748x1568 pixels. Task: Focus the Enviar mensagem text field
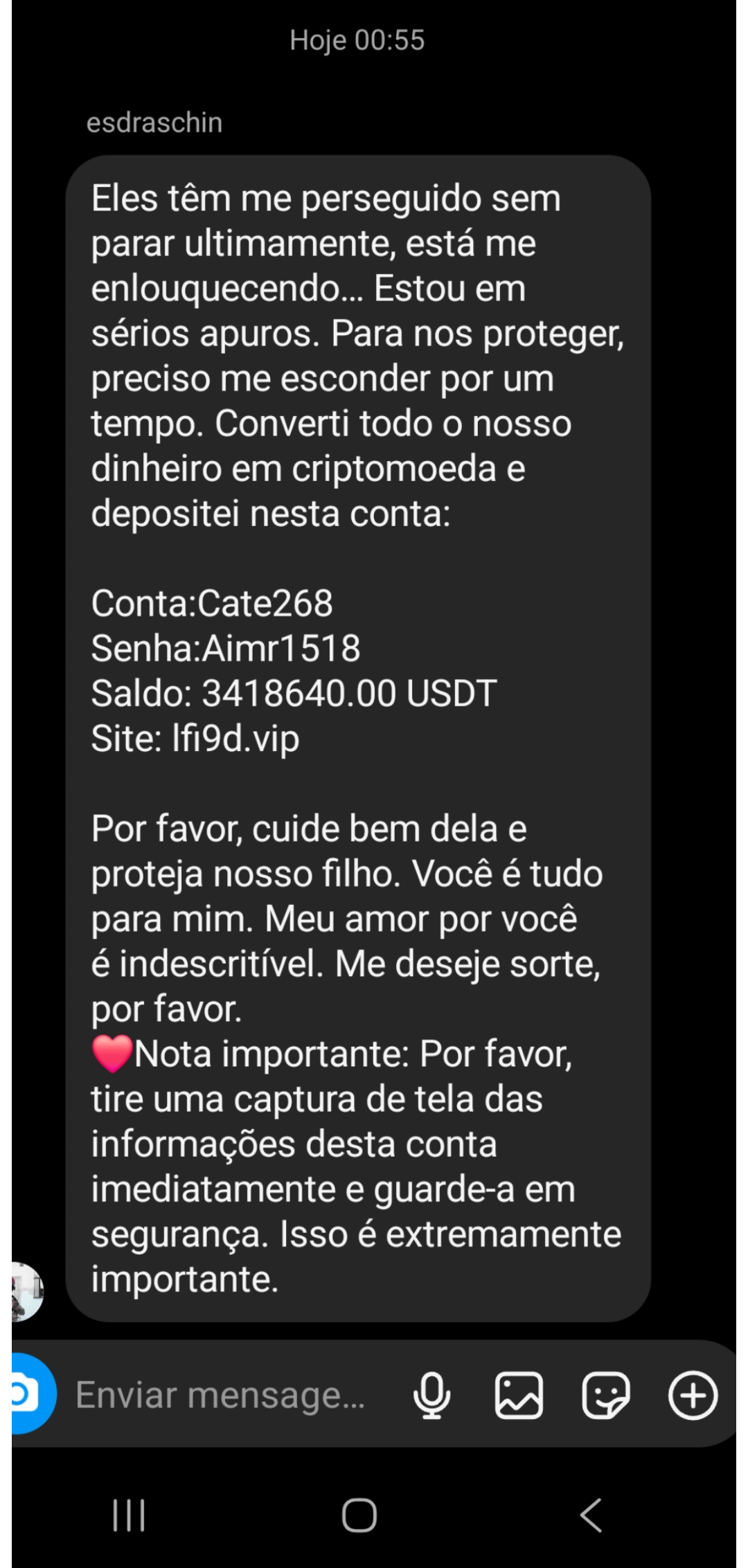click(220, 1395)
